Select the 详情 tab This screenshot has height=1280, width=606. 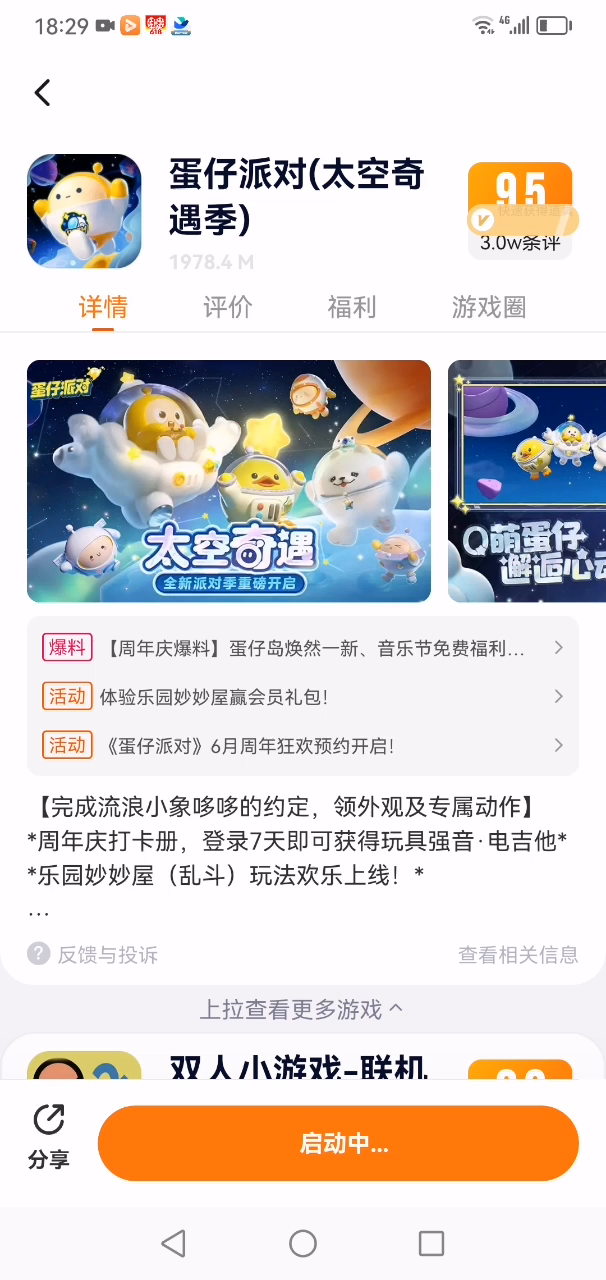(x=103, y=307)
